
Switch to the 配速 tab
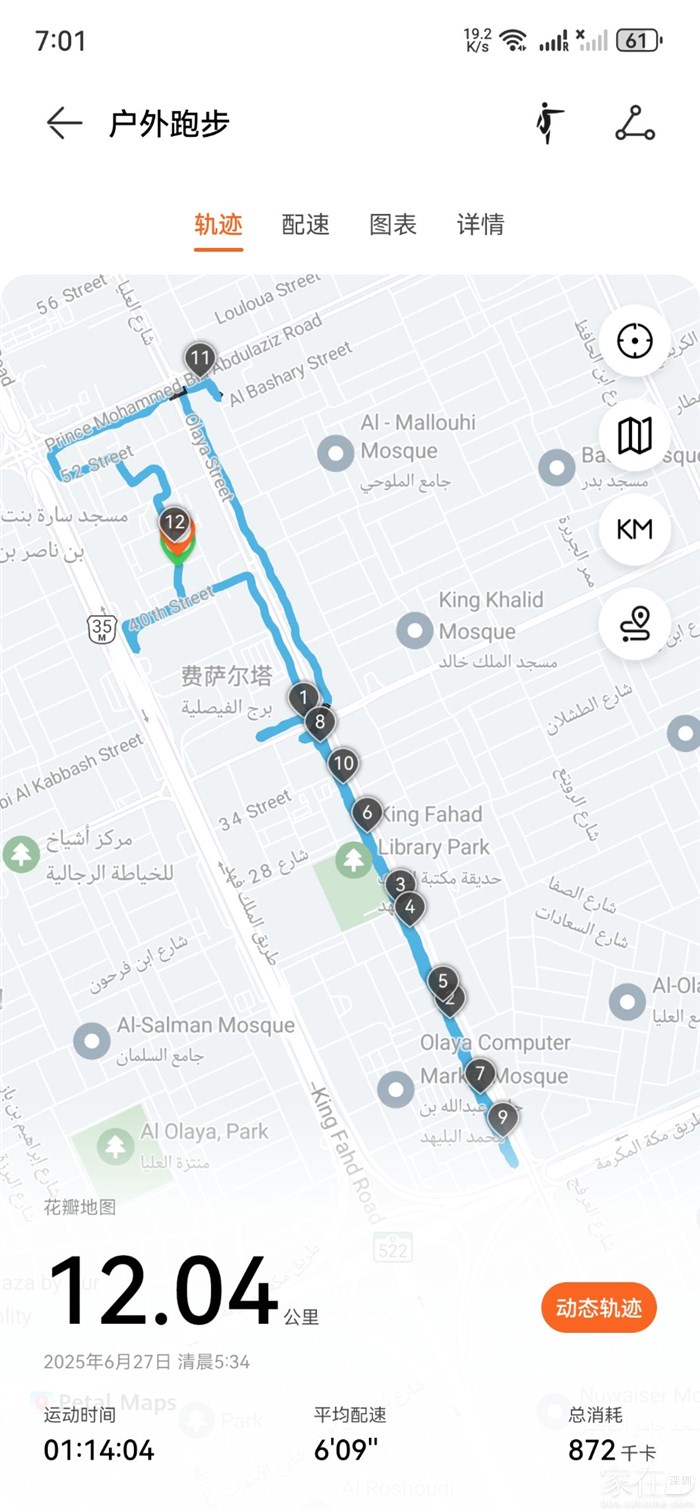coord(305,225)
